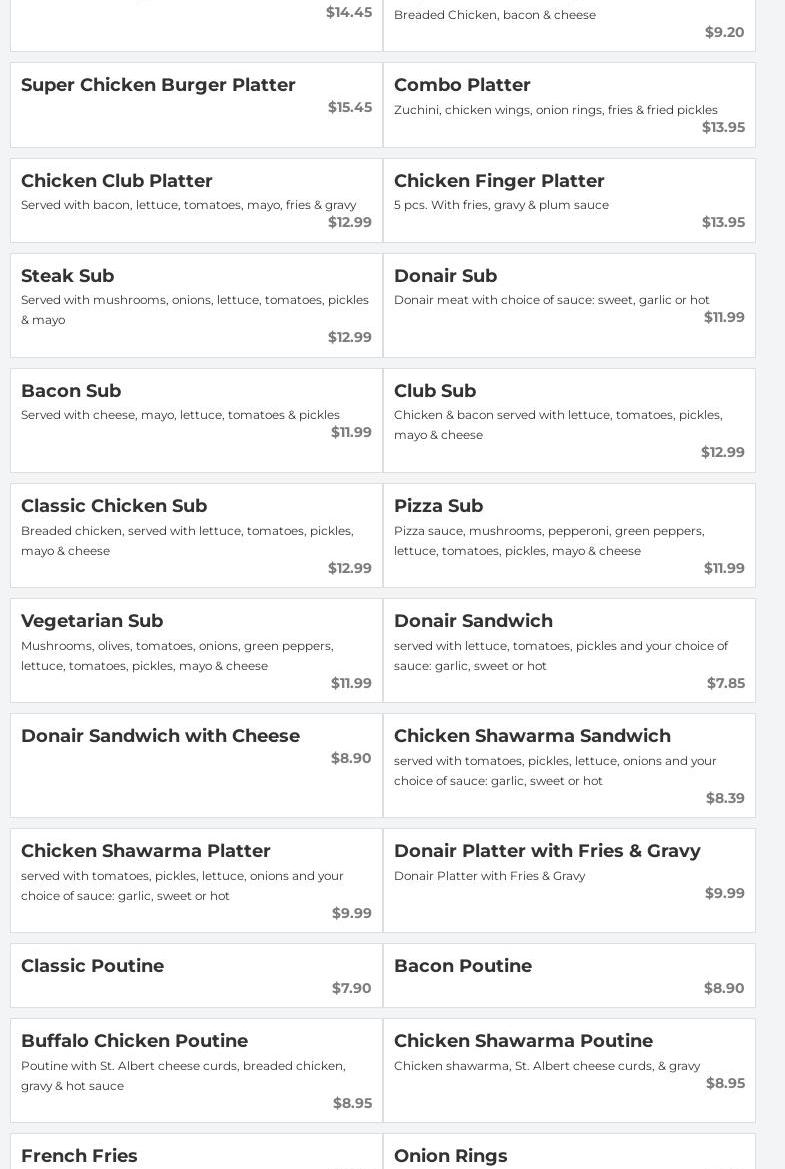Tap the Classic Poutine item
The width and height of the screenshot is (785, 1169).
point(196,975)
